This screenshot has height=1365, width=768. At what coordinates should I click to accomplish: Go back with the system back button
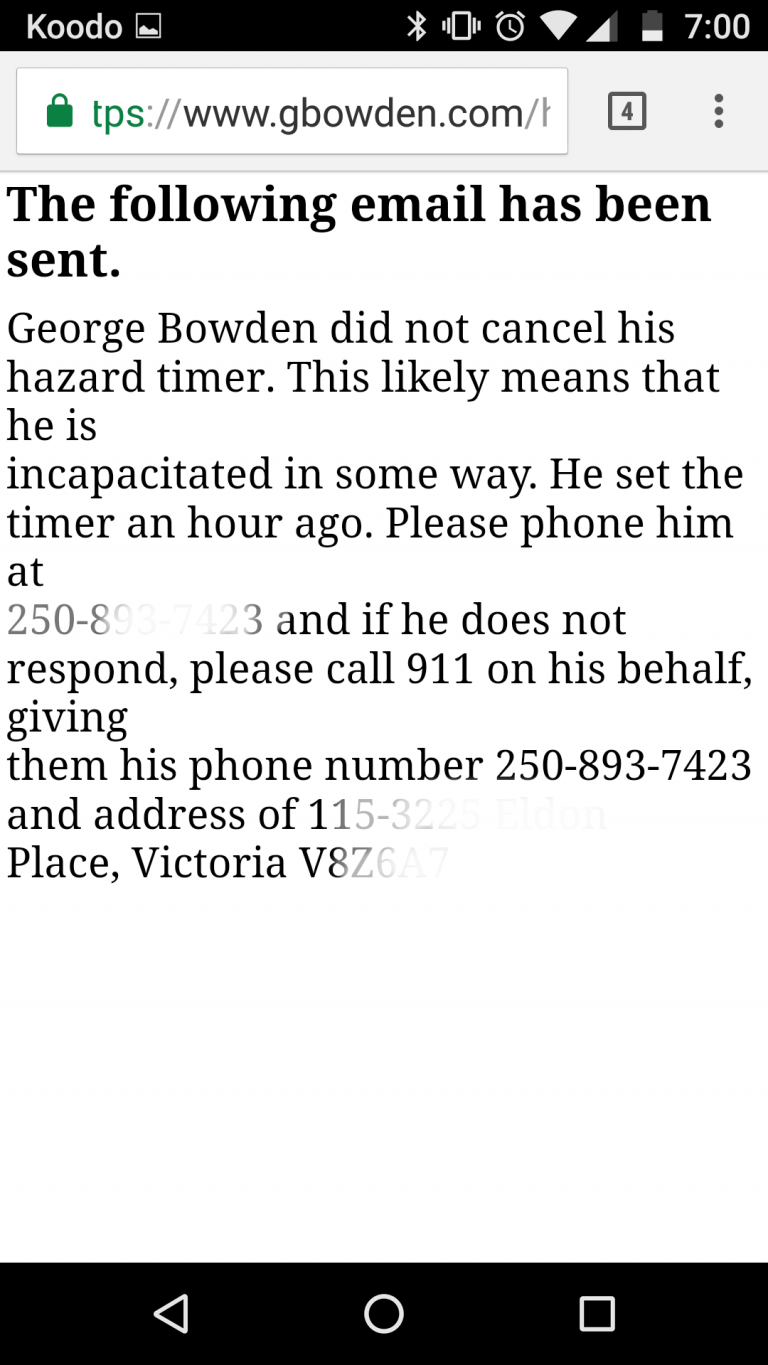171,1313
